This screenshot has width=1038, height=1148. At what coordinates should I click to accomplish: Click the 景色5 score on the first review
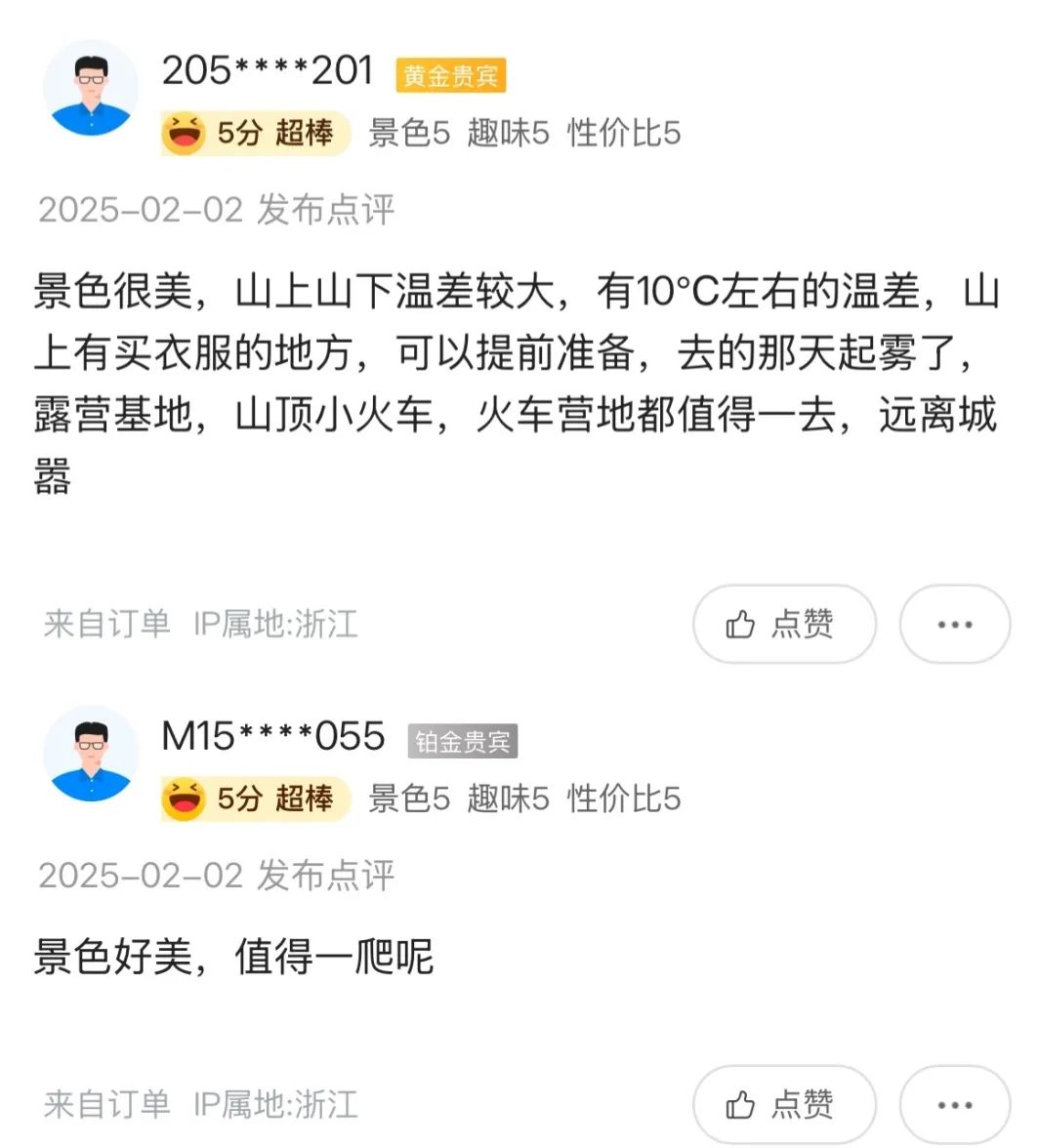click(x=407, y=134)
